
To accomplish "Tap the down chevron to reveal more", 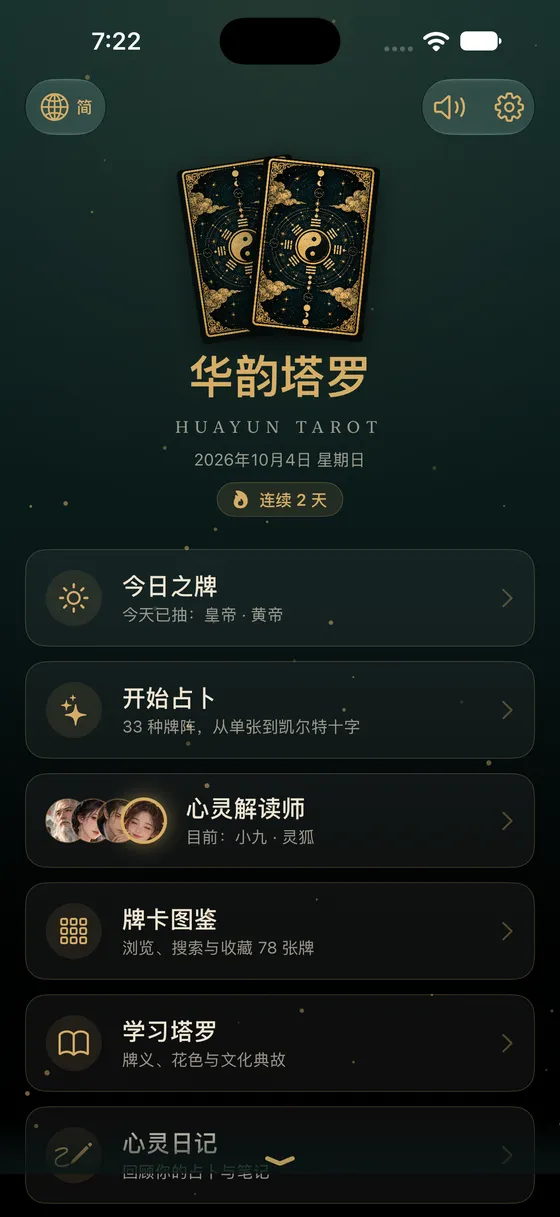I will point(280,1161).
